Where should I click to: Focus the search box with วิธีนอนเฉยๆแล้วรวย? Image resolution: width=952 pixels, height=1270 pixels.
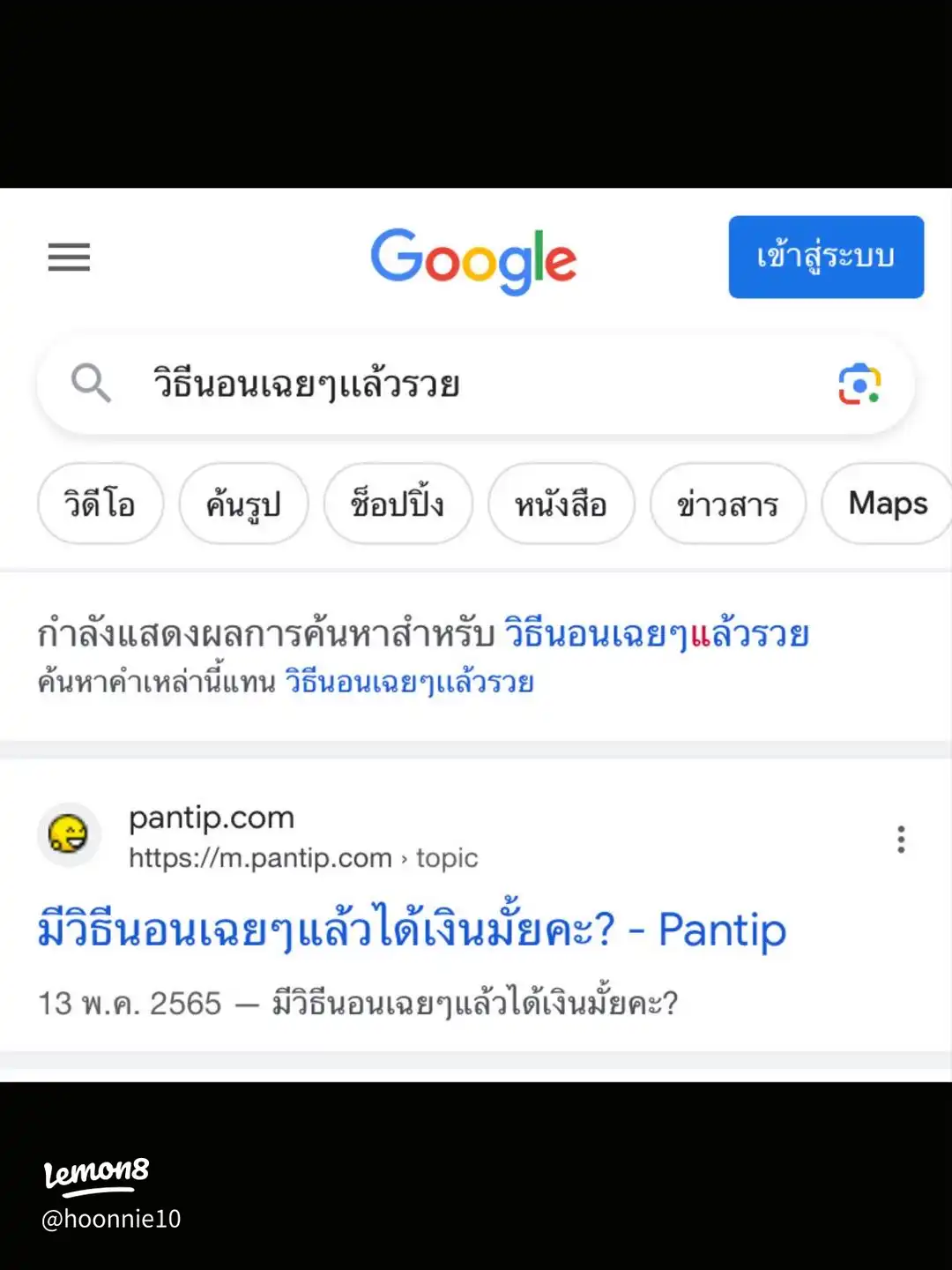(441, 385)
